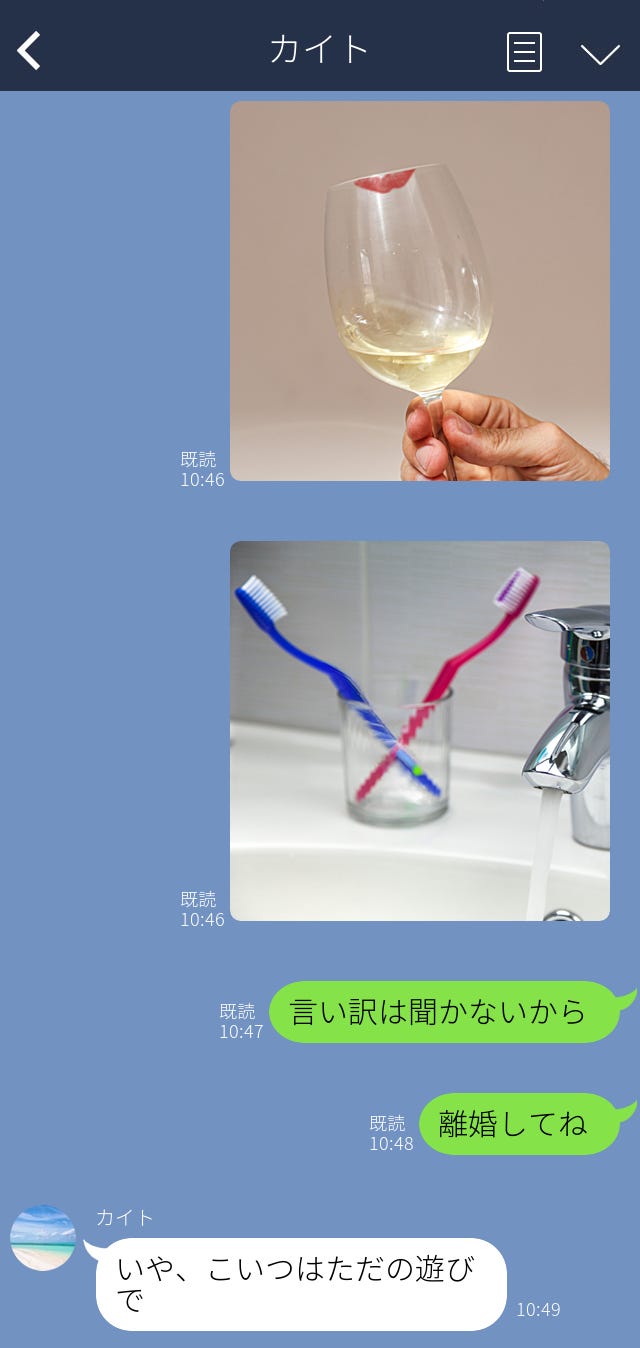Open the notes icon in the header

(524, 52)
